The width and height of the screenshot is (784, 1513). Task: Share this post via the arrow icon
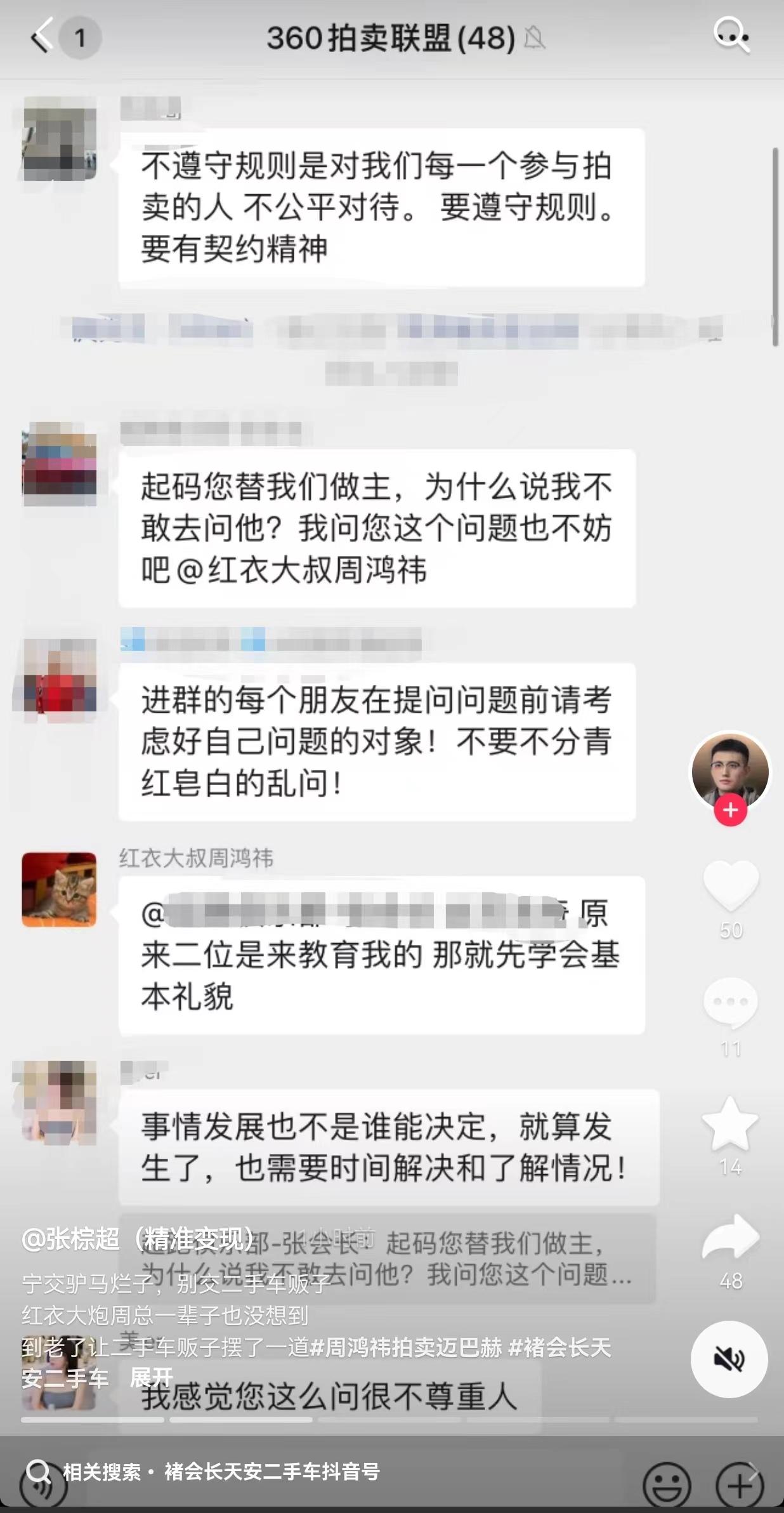coord(730,1238)
